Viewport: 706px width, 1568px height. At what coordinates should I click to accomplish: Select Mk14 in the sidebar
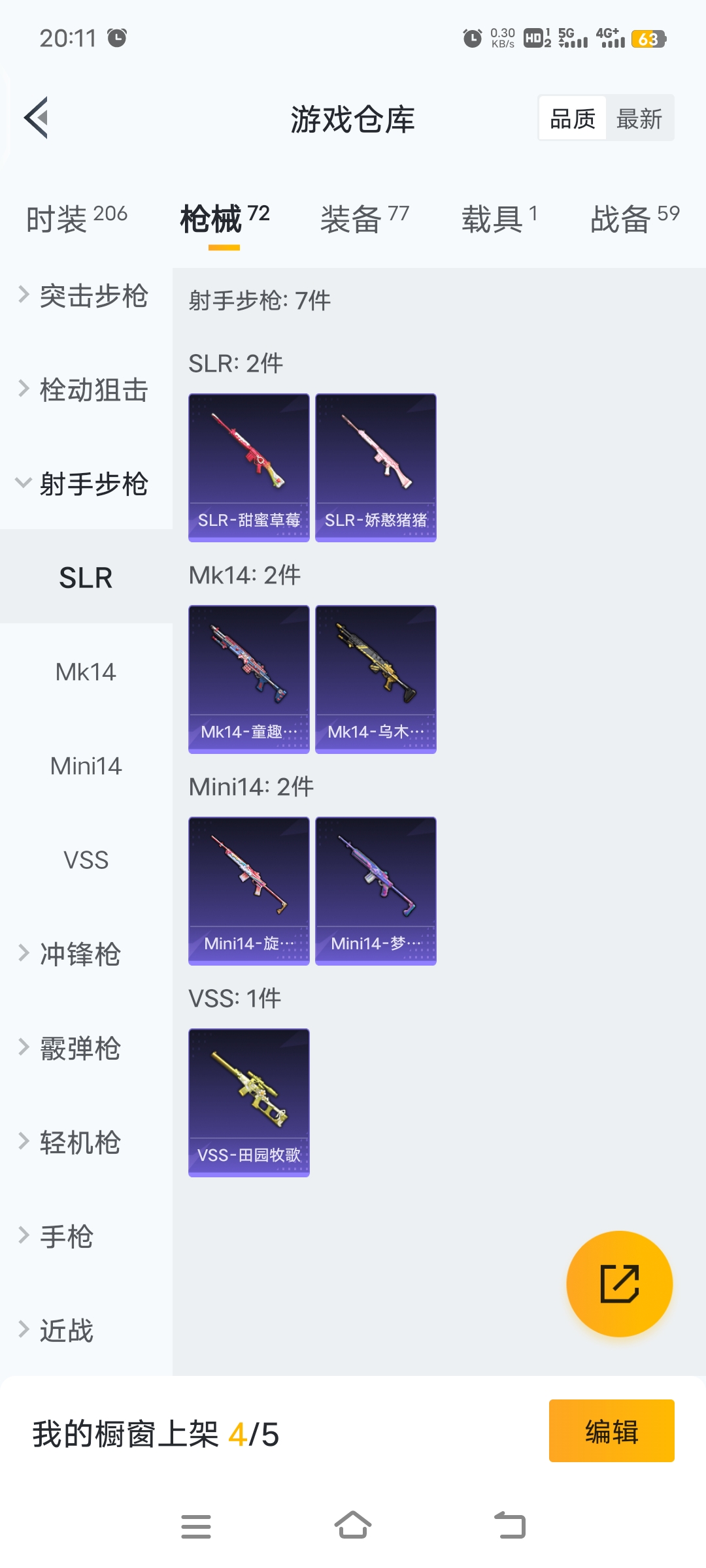(x=86, y=672)
